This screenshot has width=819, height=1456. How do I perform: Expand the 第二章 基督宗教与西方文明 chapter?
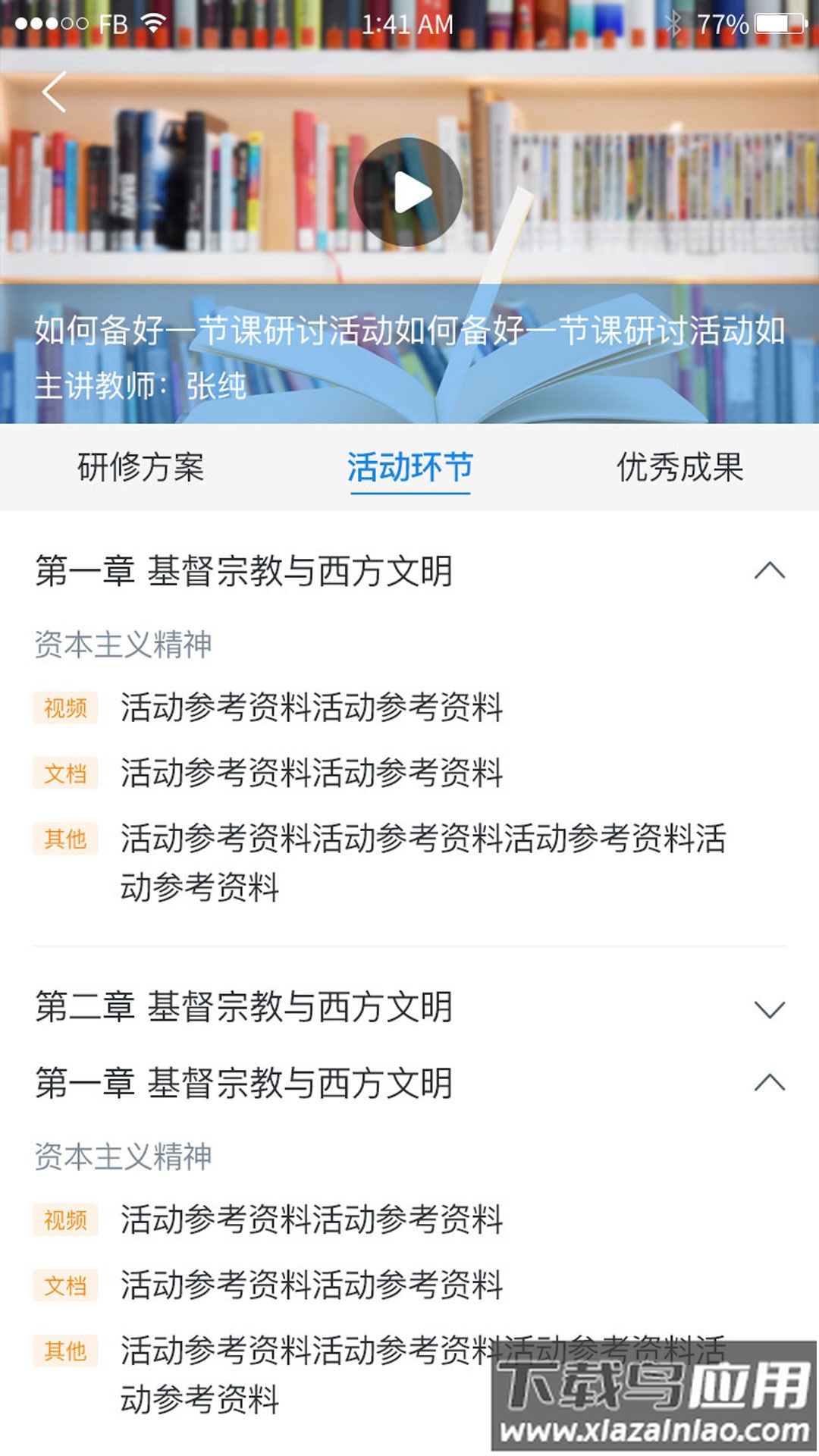(x=768, y=1009)
